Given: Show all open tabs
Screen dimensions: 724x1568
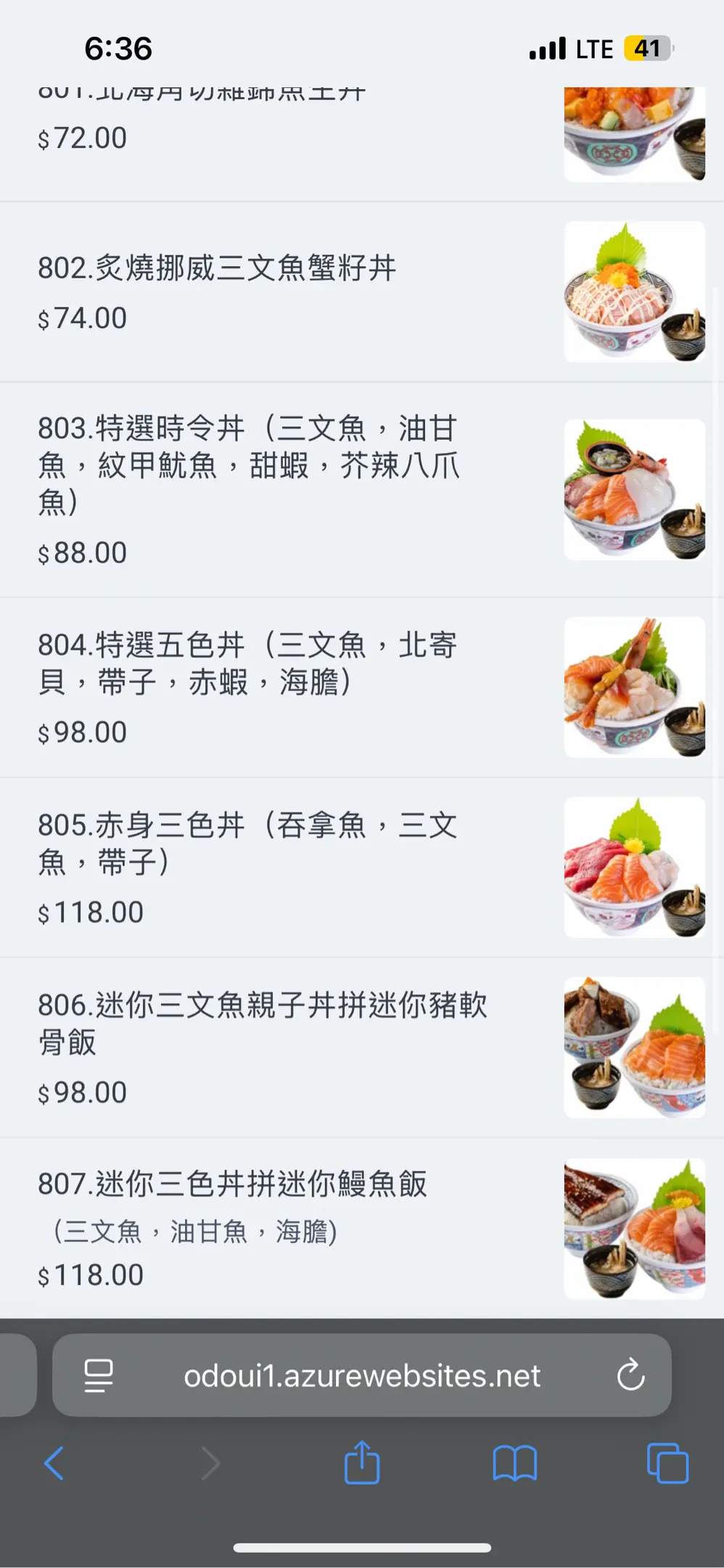Looking at the screenshot, I should click(667, 1463).
